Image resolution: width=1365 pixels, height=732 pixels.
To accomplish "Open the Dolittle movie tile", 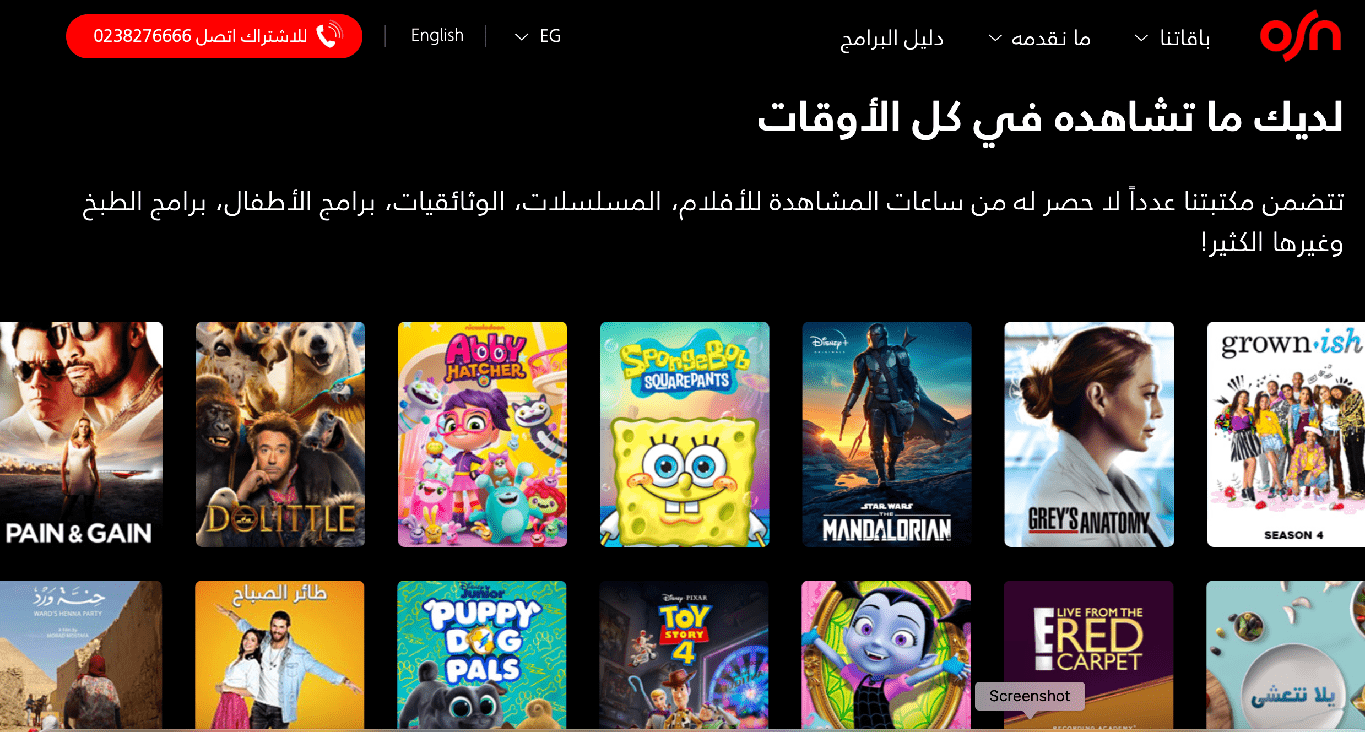I will (280, 434).
